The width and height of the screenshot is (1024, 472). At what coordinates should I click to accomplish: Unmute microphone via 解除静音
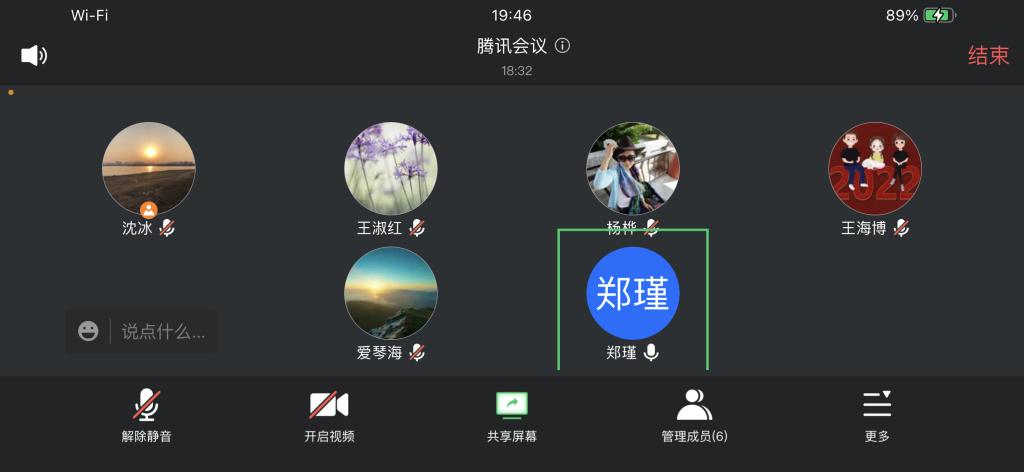click(x=147, y=415)
